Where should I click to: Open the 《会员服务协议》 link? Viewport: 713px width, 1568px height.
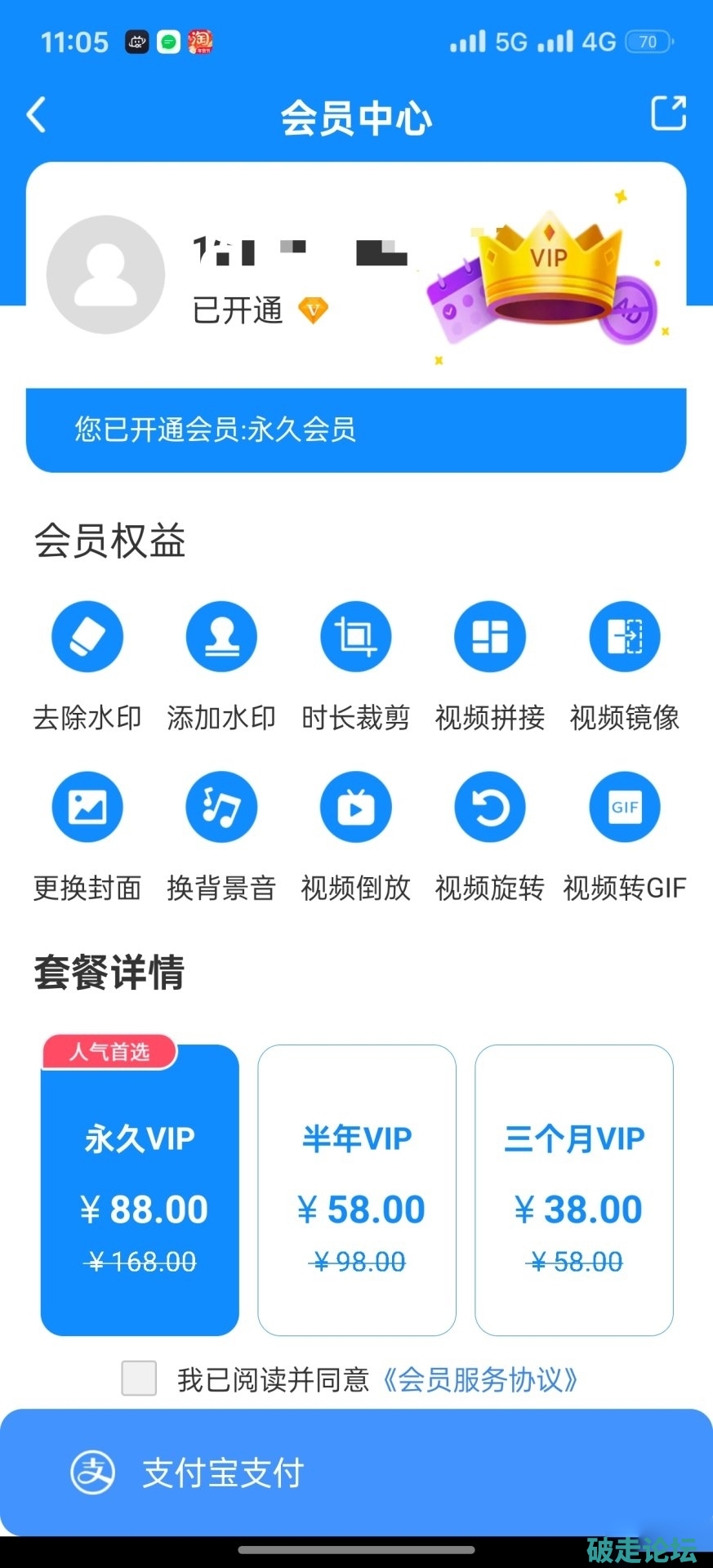tap(479, 1379)
